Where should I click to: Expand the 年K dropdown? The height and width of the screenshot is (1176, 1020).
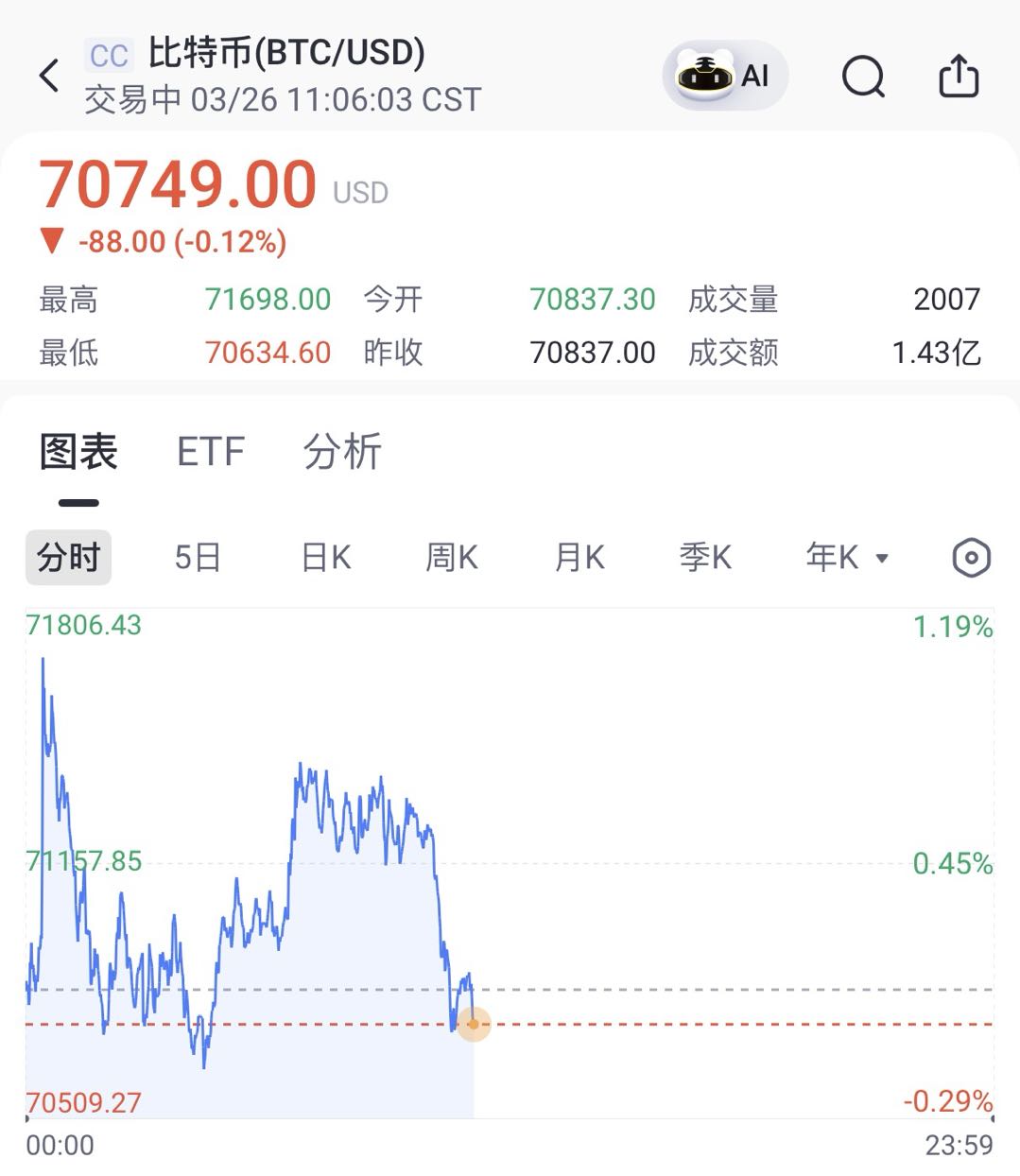click(847, 558)
